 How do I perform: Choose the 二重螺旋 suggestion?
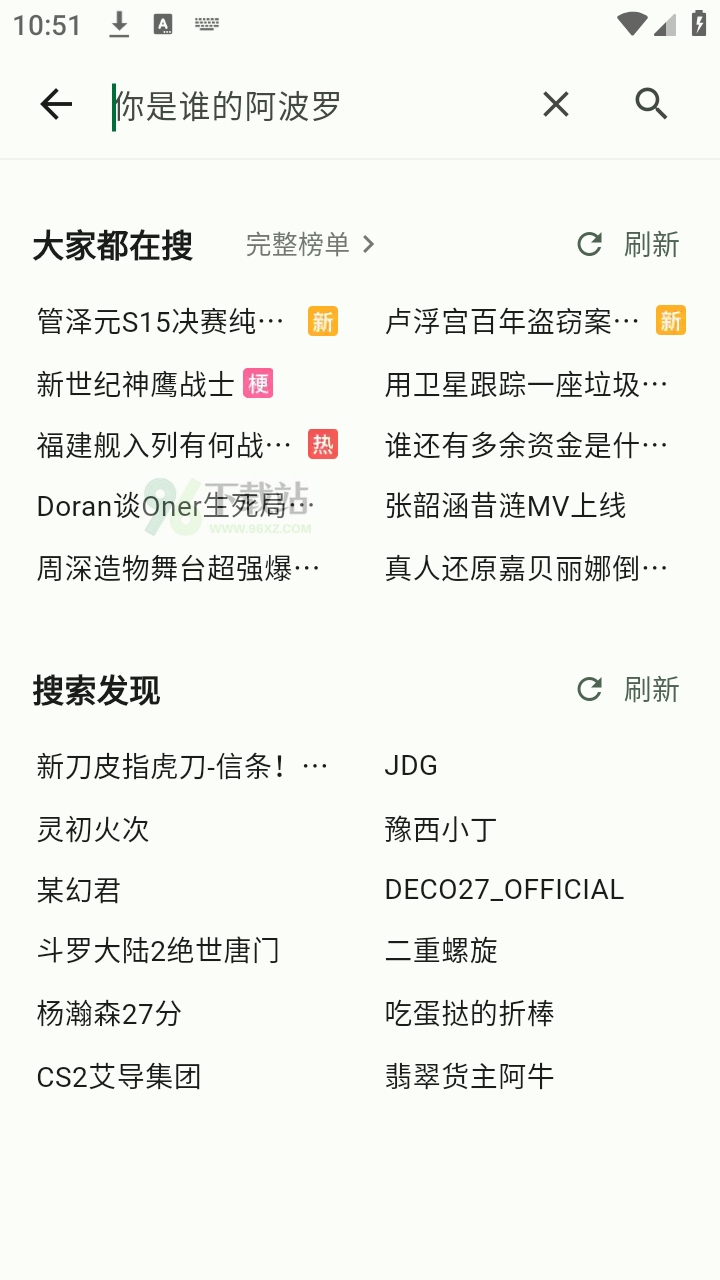click(x=441, y=951)
